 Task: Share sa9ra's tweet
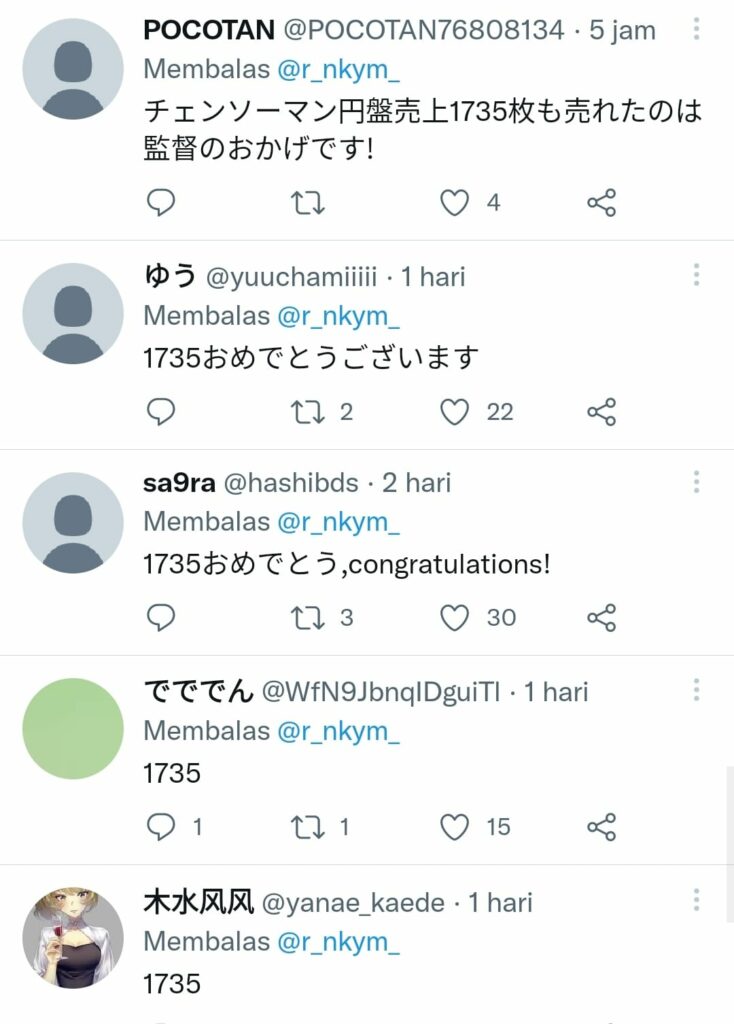[x=601, y=618]
